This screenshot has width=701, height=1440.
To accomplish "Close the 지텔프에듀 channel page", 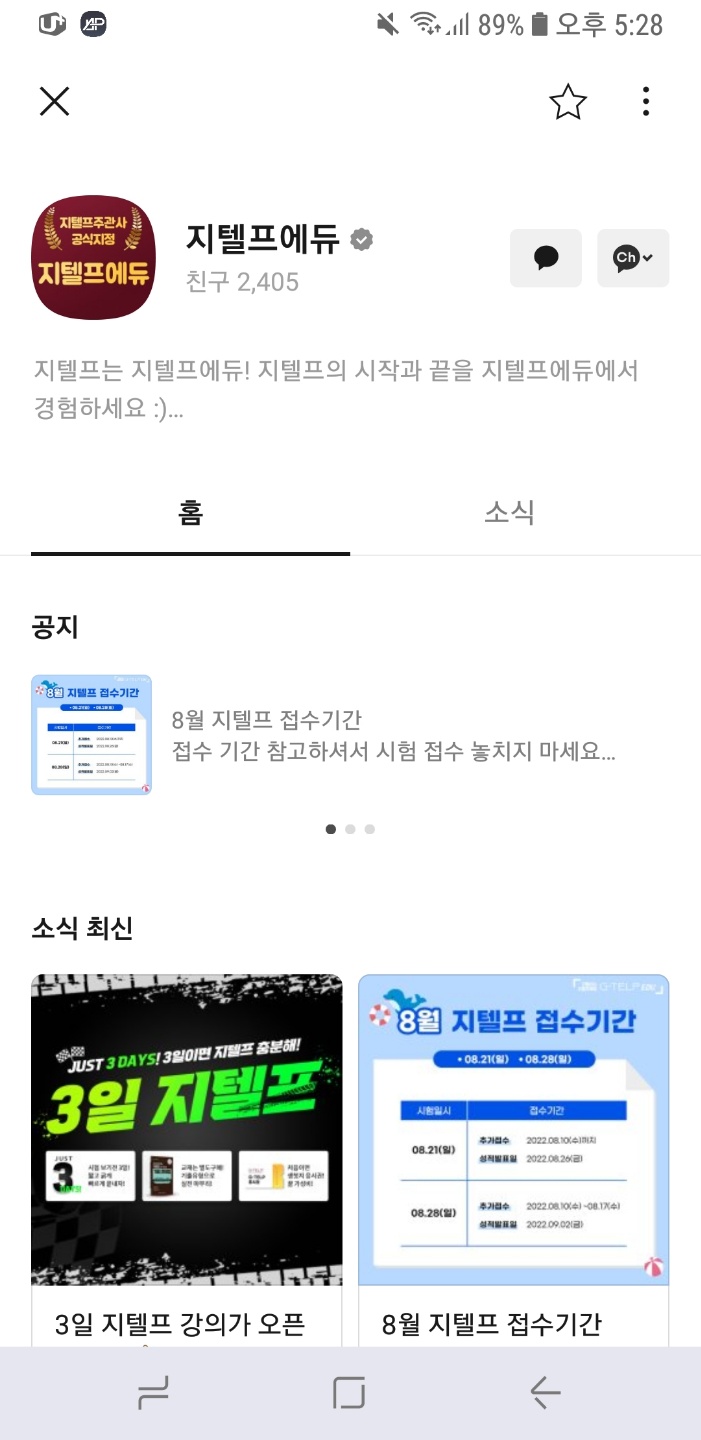I will [54, 101].
